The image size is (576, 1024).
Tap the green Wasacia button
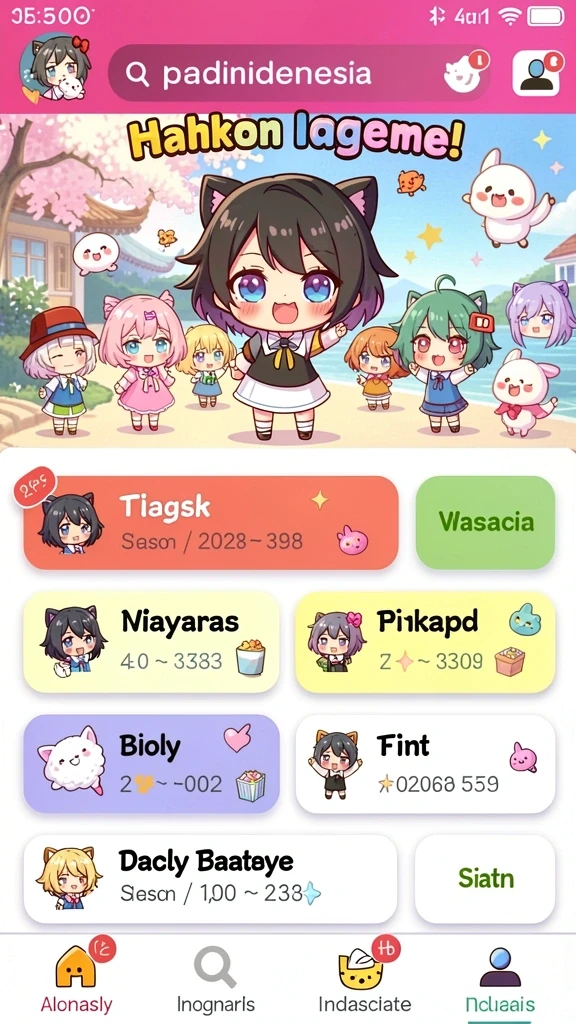point(485,522)
